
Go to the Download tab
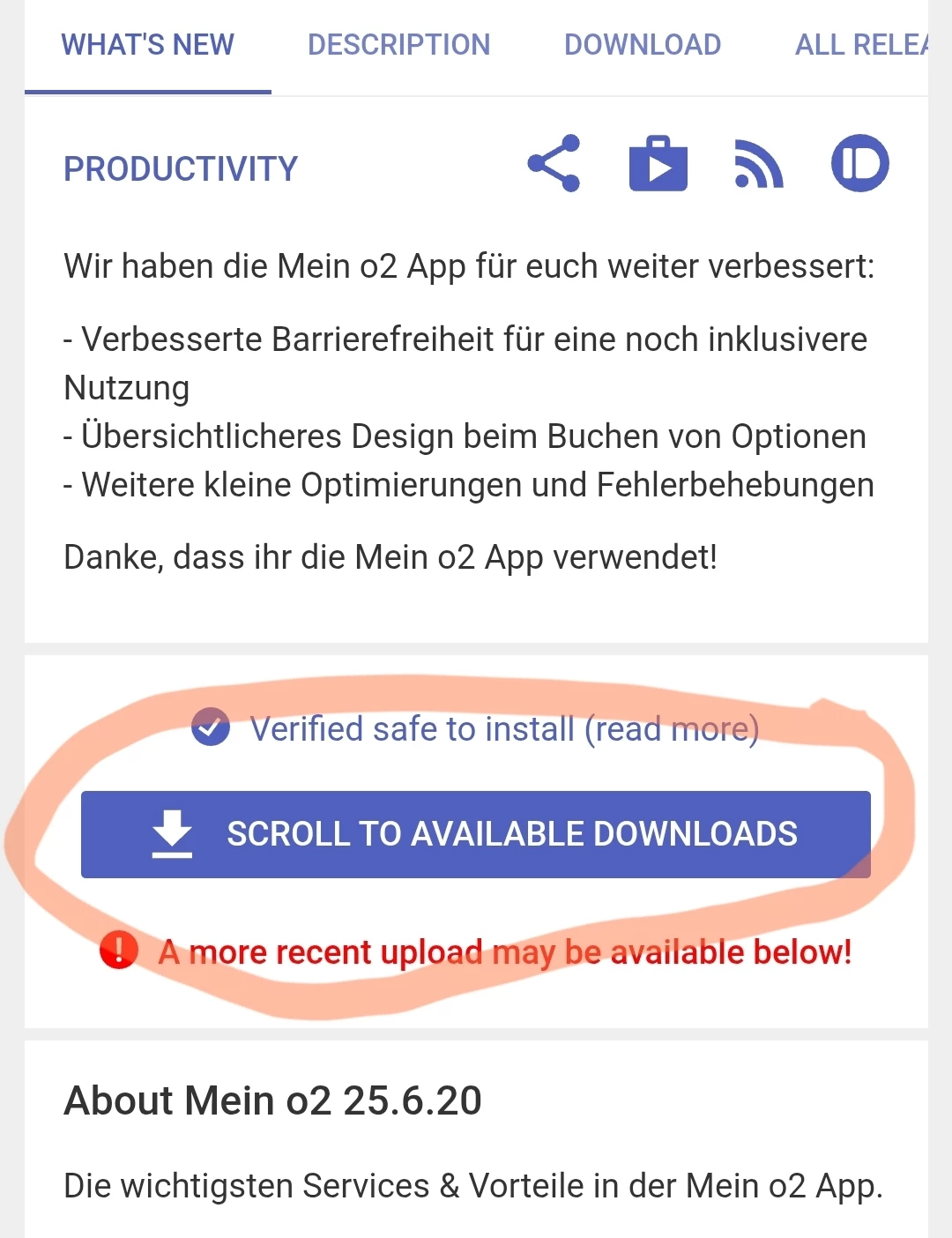click(x=643, y=45)
